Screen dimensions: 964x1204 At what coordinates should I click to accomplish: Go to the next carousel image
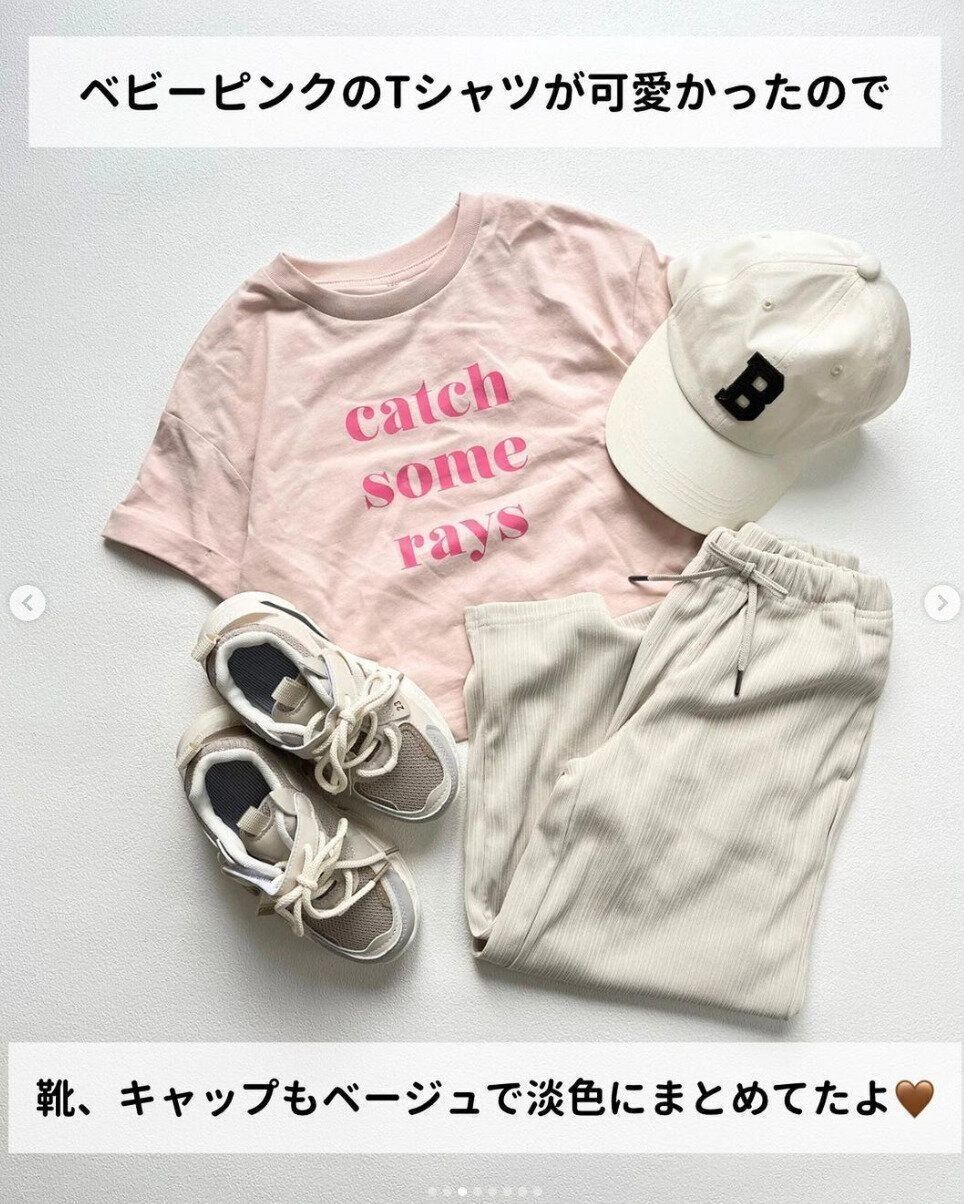pyautogui.click(x=941, y=603)
